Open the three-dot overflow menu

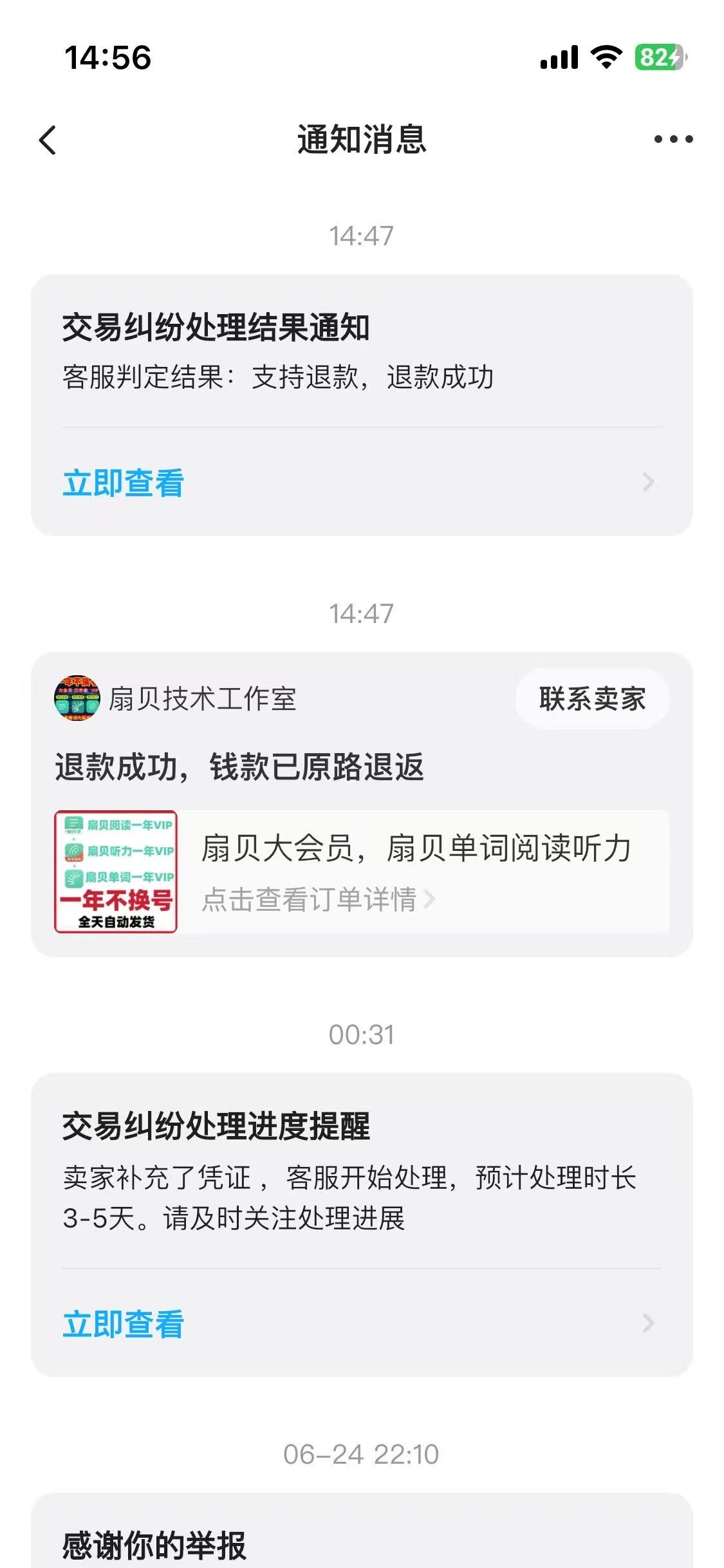tap(673, 139)
